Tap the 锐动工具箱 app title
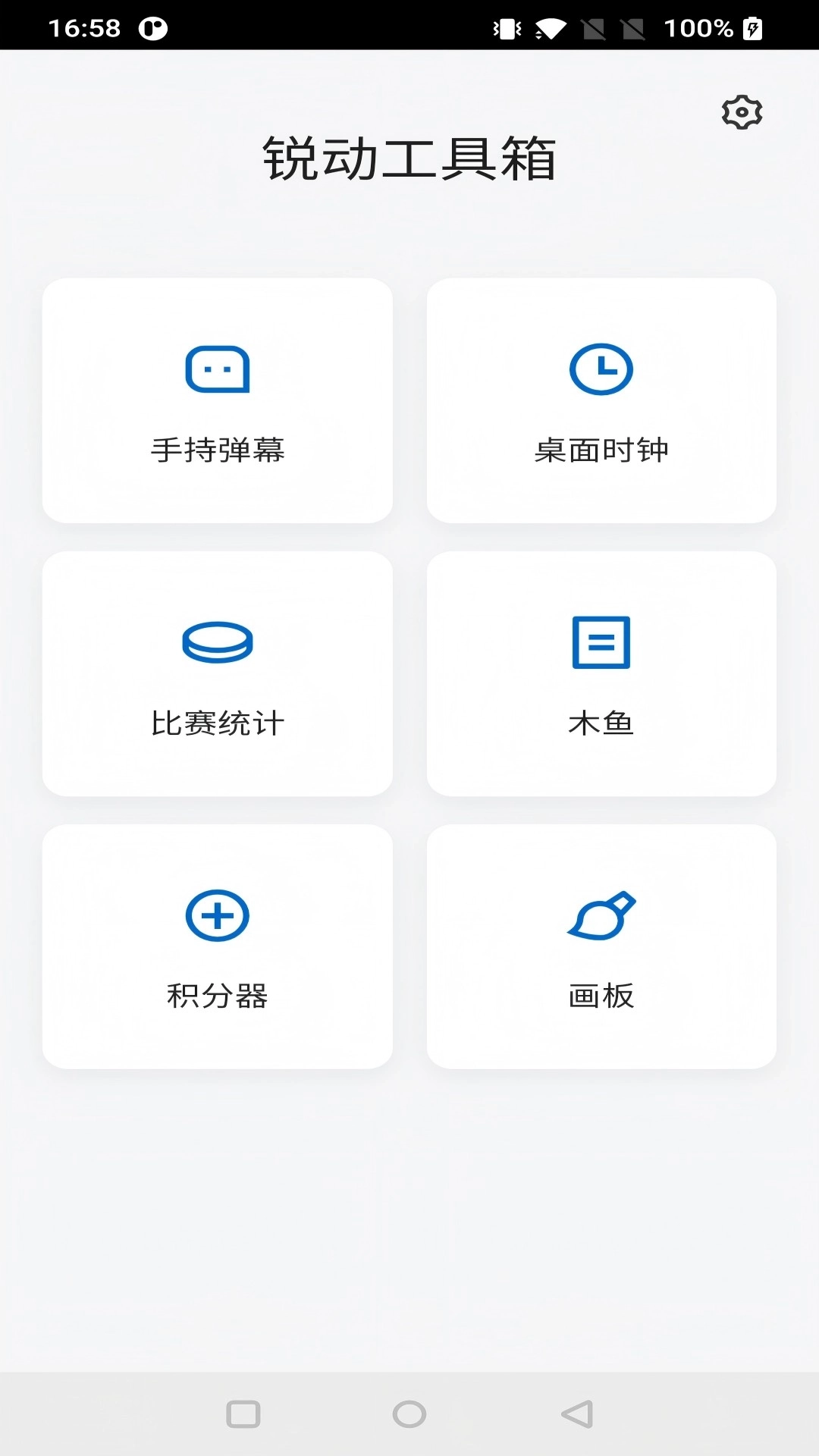Screen dimensions: 819x1456 pos(409,157)
